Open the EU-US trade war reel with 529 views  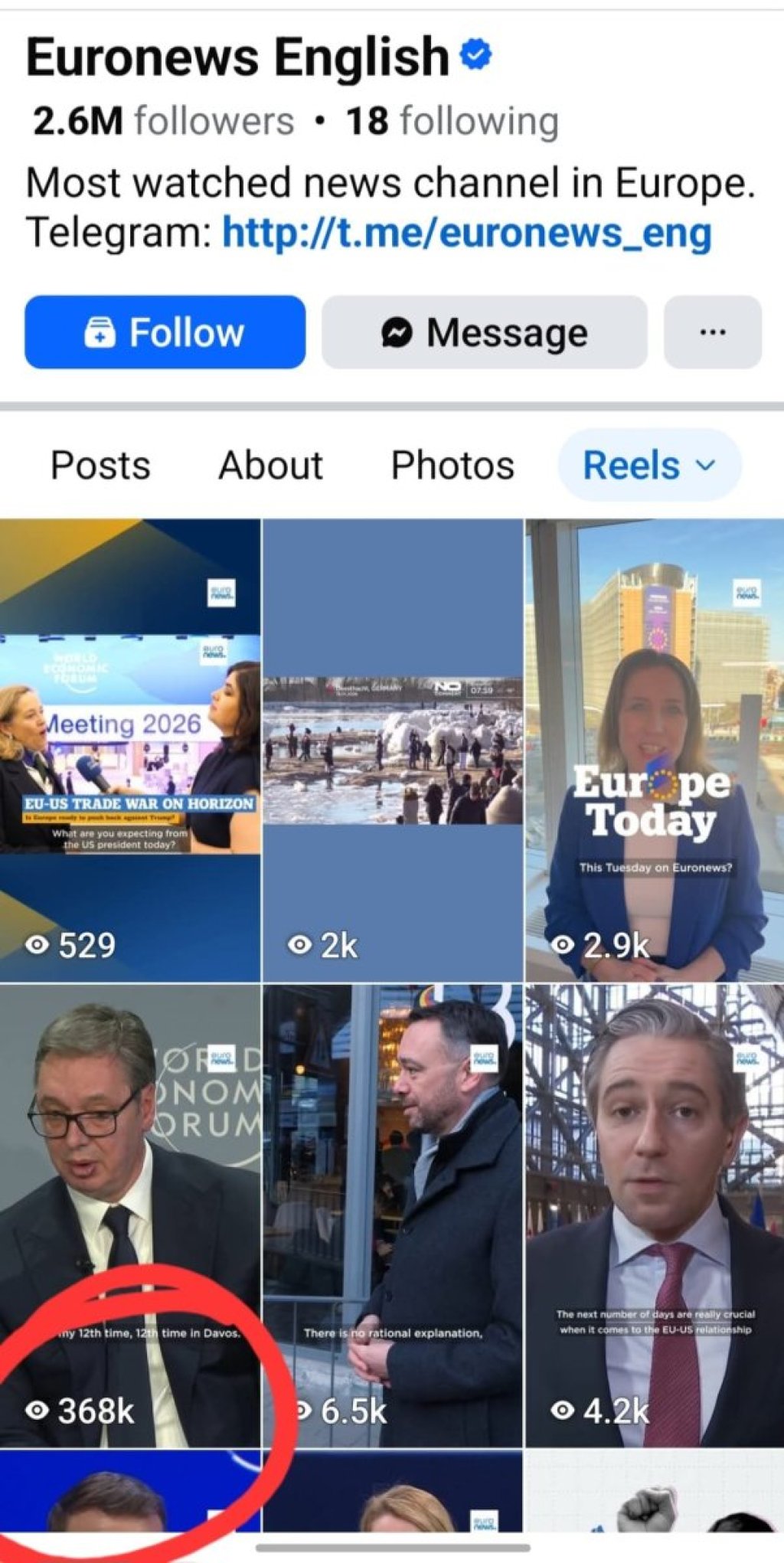tap(130, 750)
